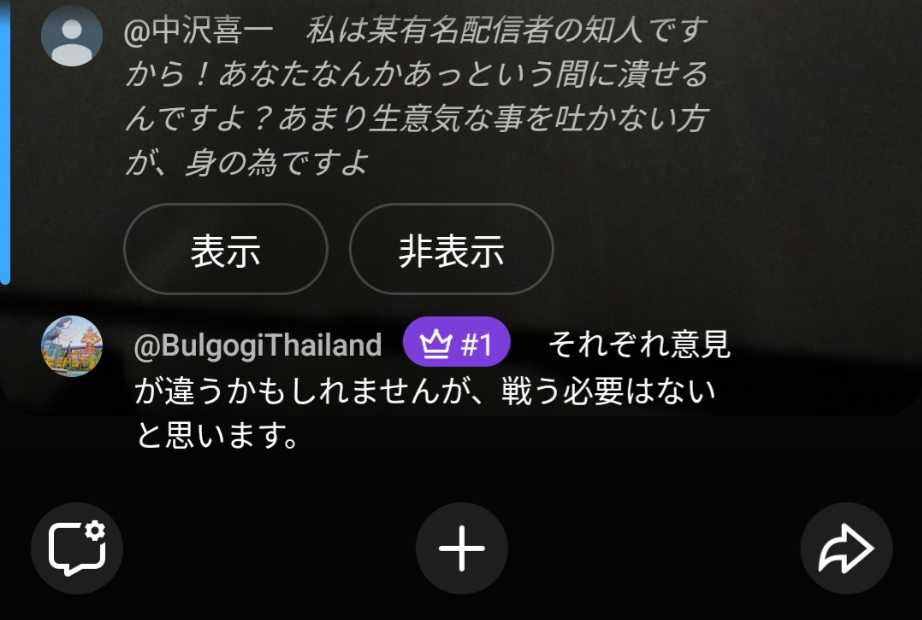Open 中沢喜一's profile avatar

click(72, 36)
